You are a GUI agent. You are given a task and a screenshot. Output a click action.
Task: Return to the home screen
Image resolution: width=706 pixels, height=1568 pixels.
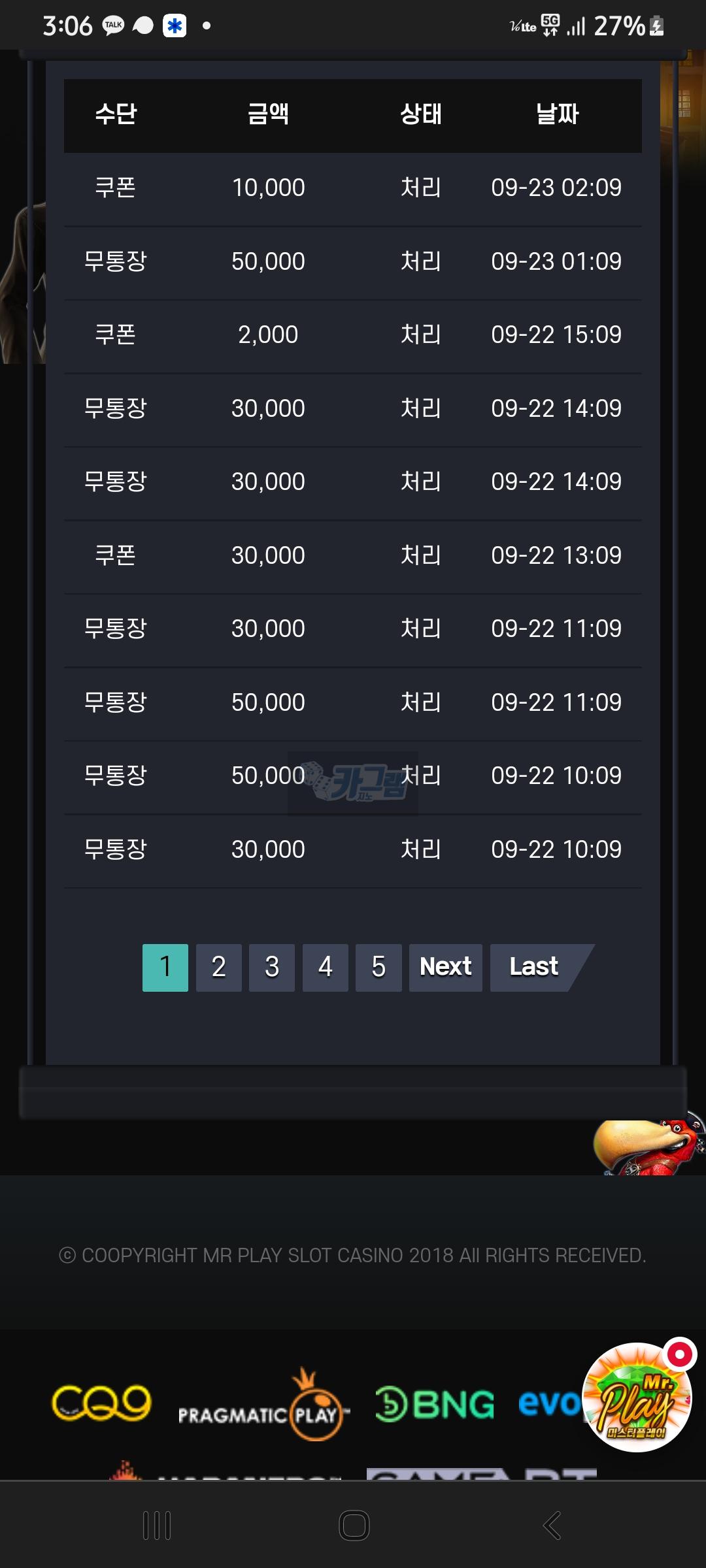(354, 1526)
